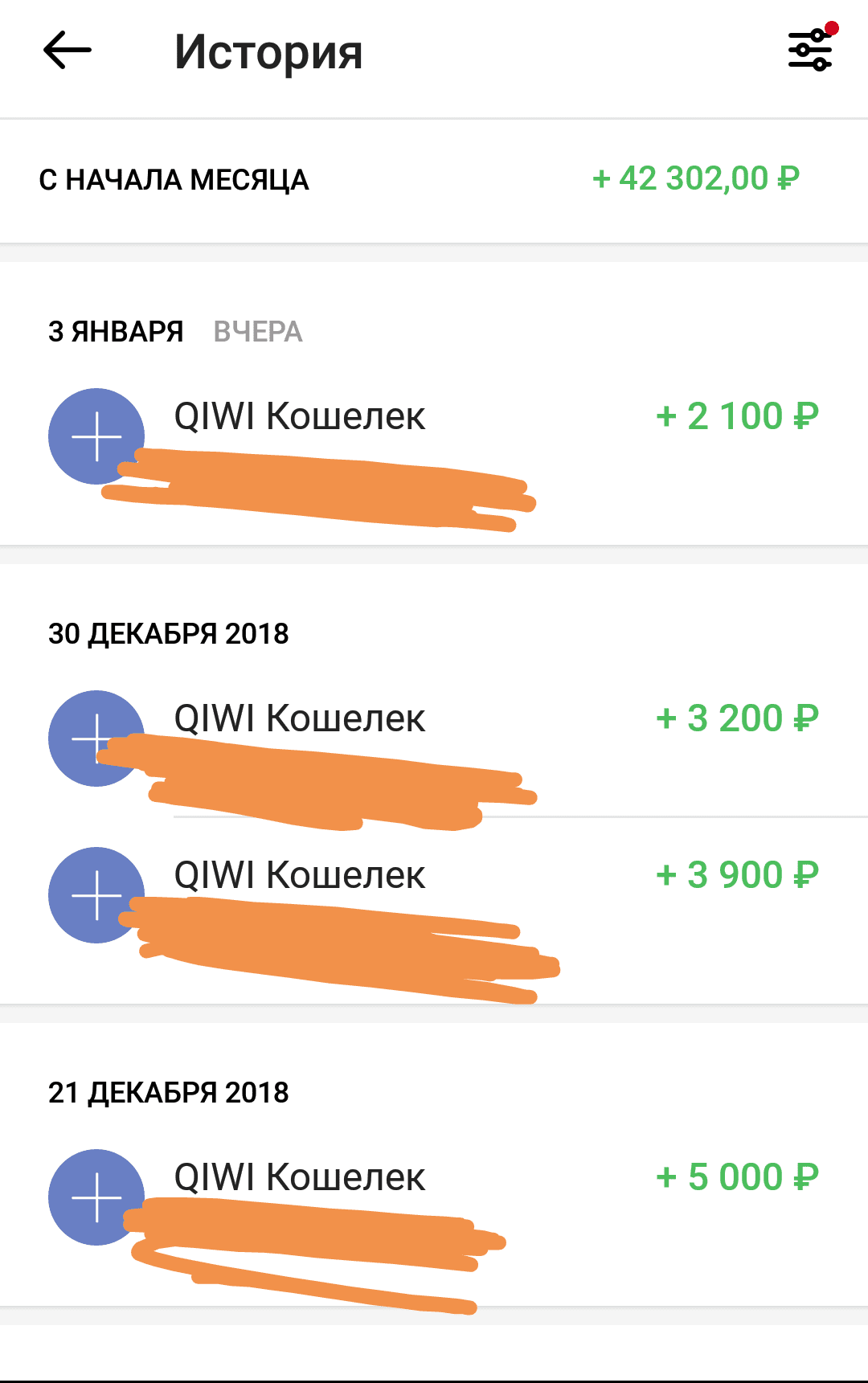
Task: View the +5 000 ₽ transaction from 21 декабря
Action: [x=434, y=1197]
